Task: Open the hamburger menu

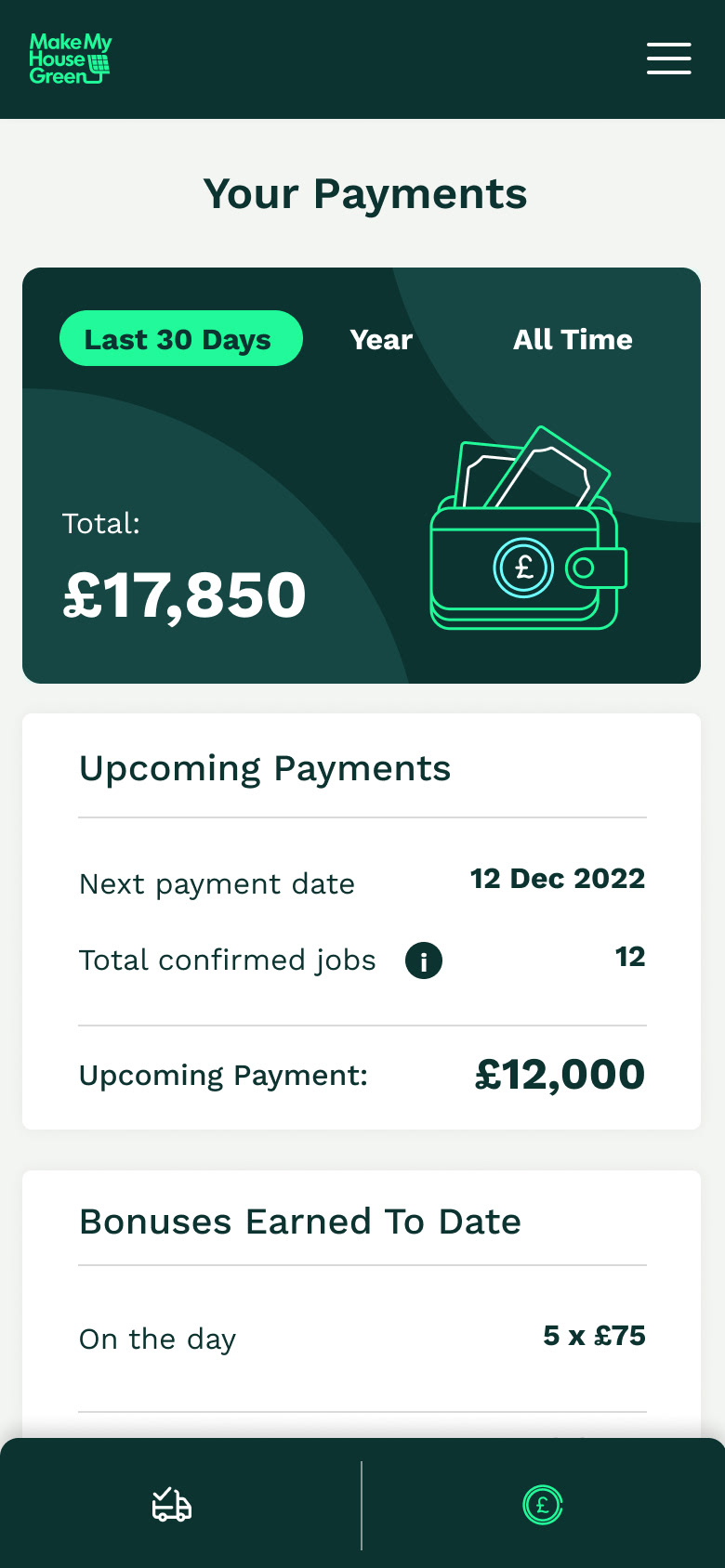Action: (669, 59)
